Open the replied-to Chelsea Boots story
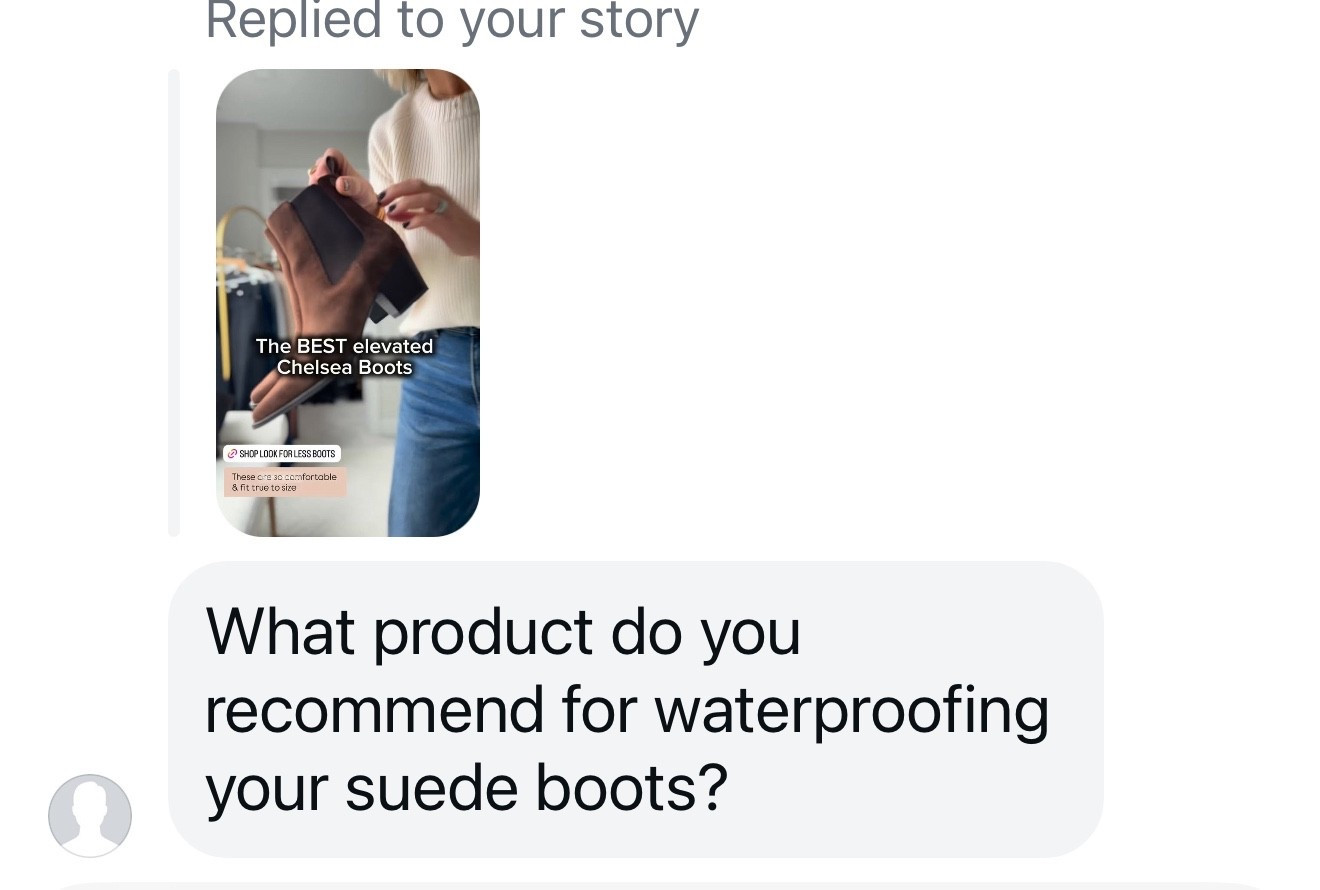The height and width of the screenshot is (890, 1320). click(347, 302)
